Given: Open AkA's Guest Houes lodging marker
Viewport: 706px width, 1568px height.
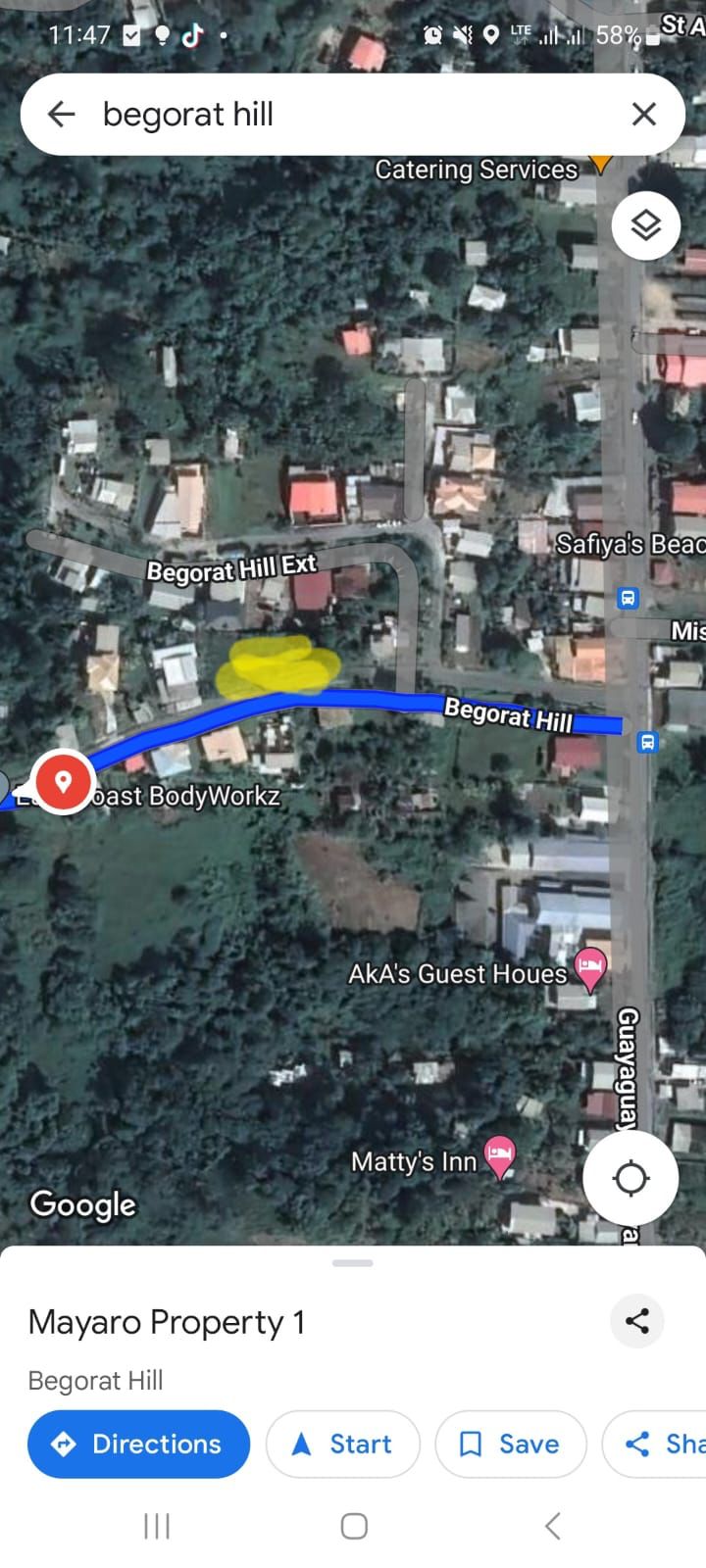Looking at the screenshot, I should pyautogui.click(x=590, y=969).
